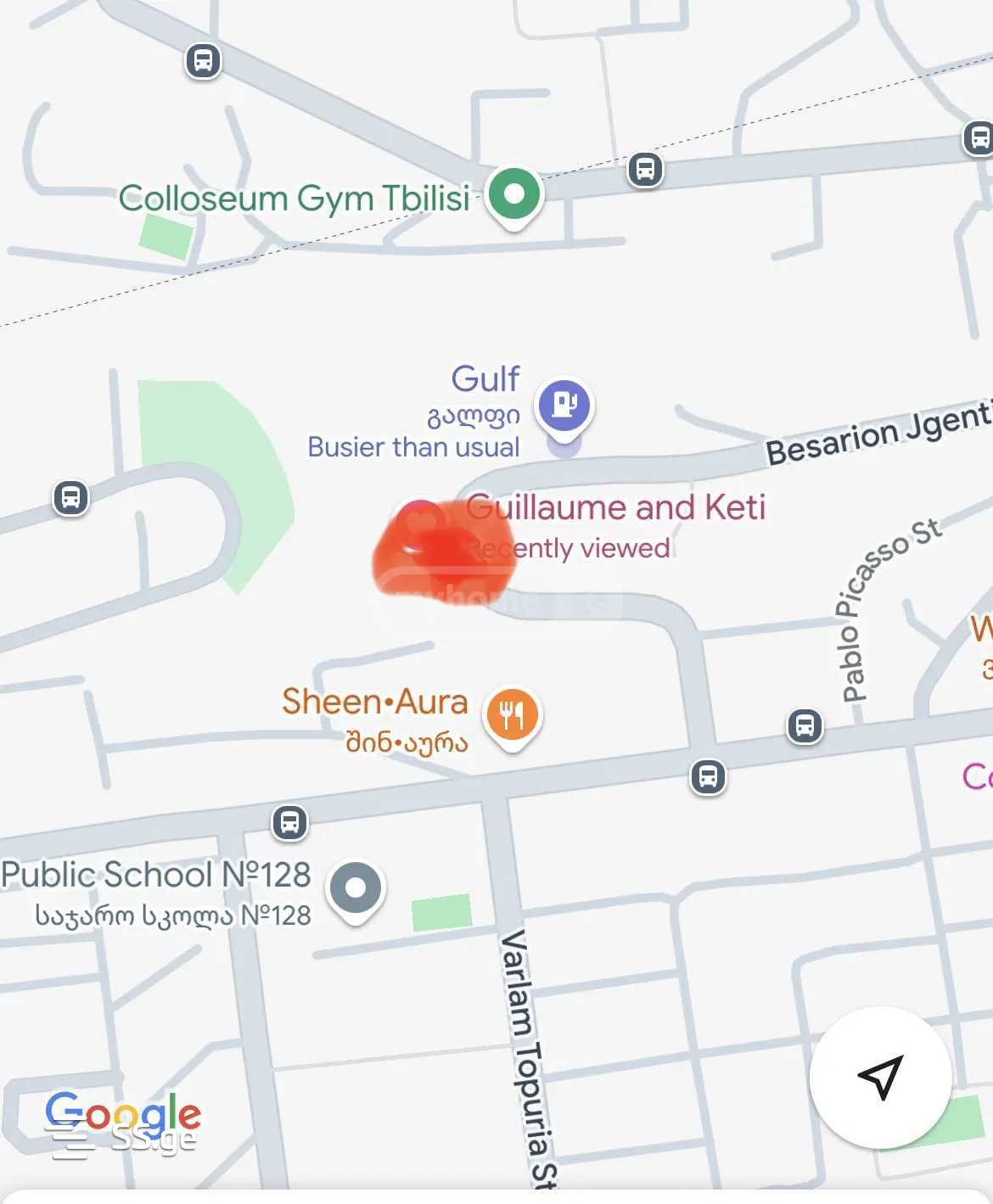Open the Colloseum Gym Tbilisi pin
The height and width of the screenshot is (1204, 993).
tap(514, 195)
